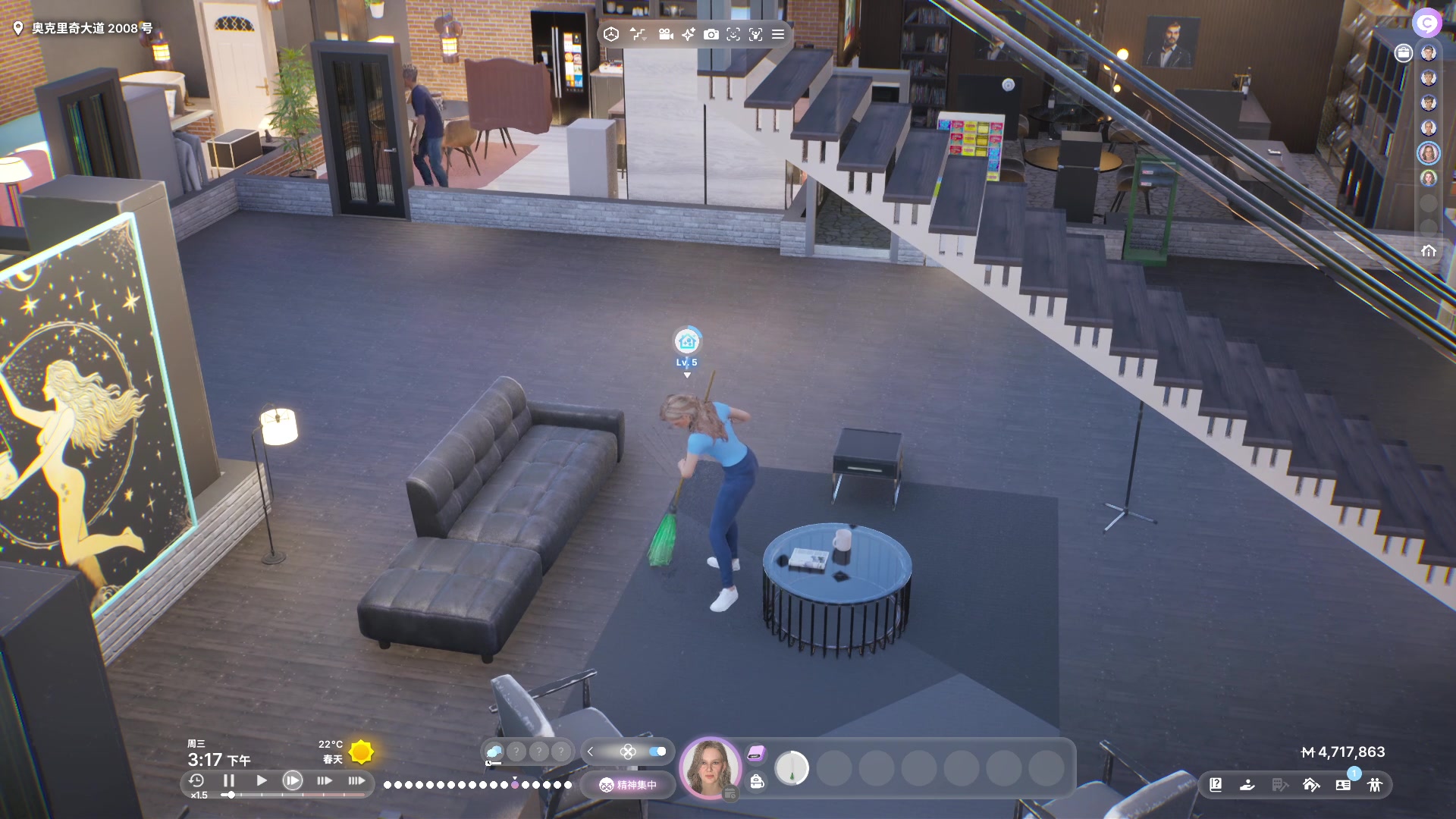Tap the home icon in right sidebar
The height and width of the screenshot is (819, 1456).
point(1429,251)
